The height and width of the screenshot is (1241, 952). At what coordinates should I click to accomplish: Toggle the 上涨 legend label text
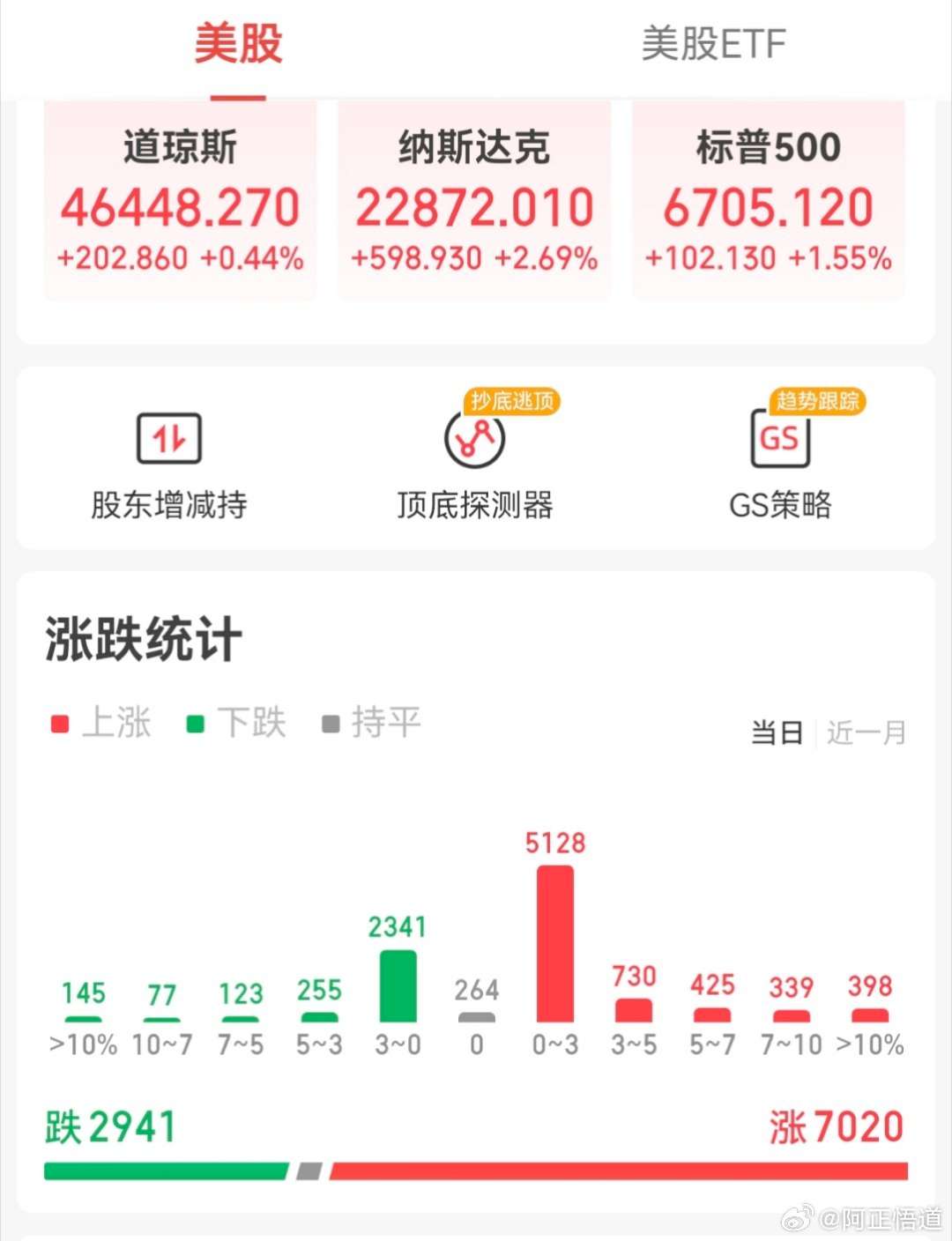click(x=119, y=723)
